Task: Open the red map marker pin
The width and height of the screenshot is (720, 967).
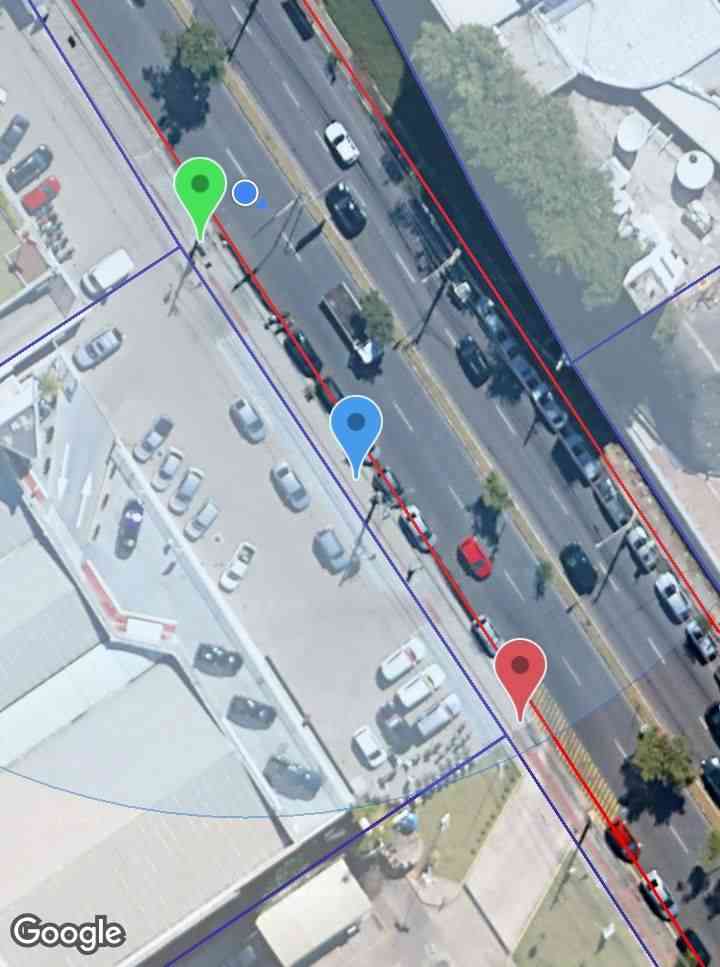Action: tap(520, 668)
